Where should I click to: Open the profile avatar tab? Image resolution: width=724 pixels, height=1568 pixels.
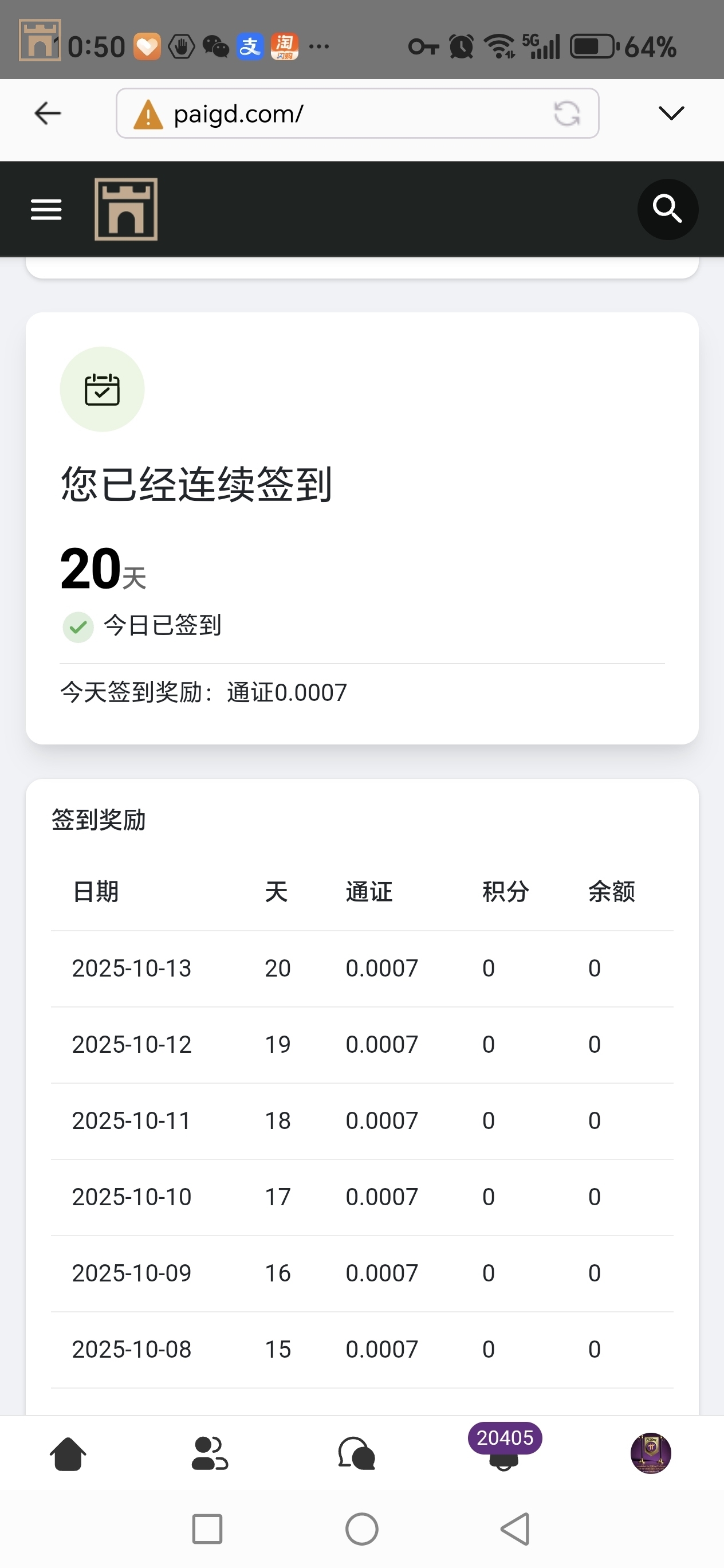[x=650, y=1453]
